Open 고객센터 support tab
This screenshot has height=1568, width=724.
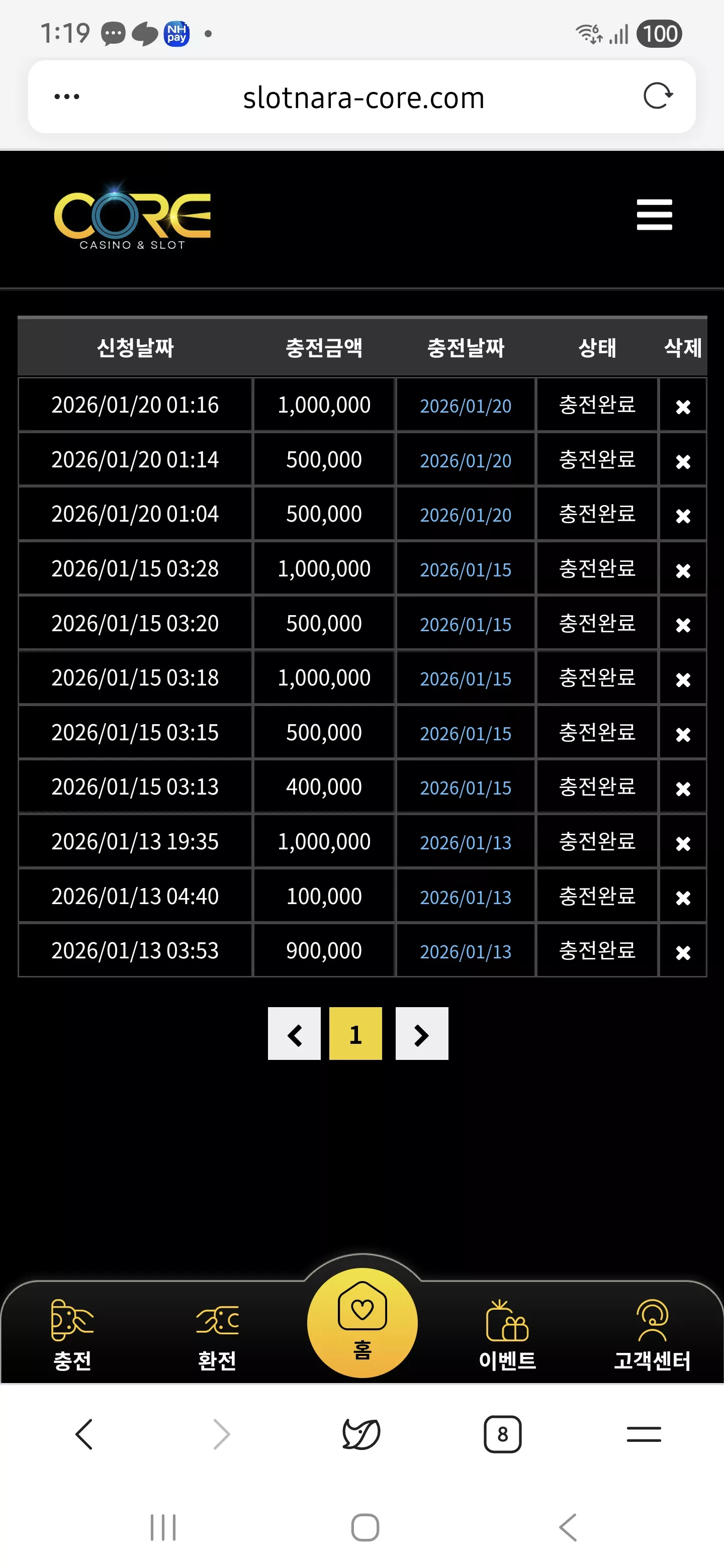pyautogui.click(x=652, y=1334)
